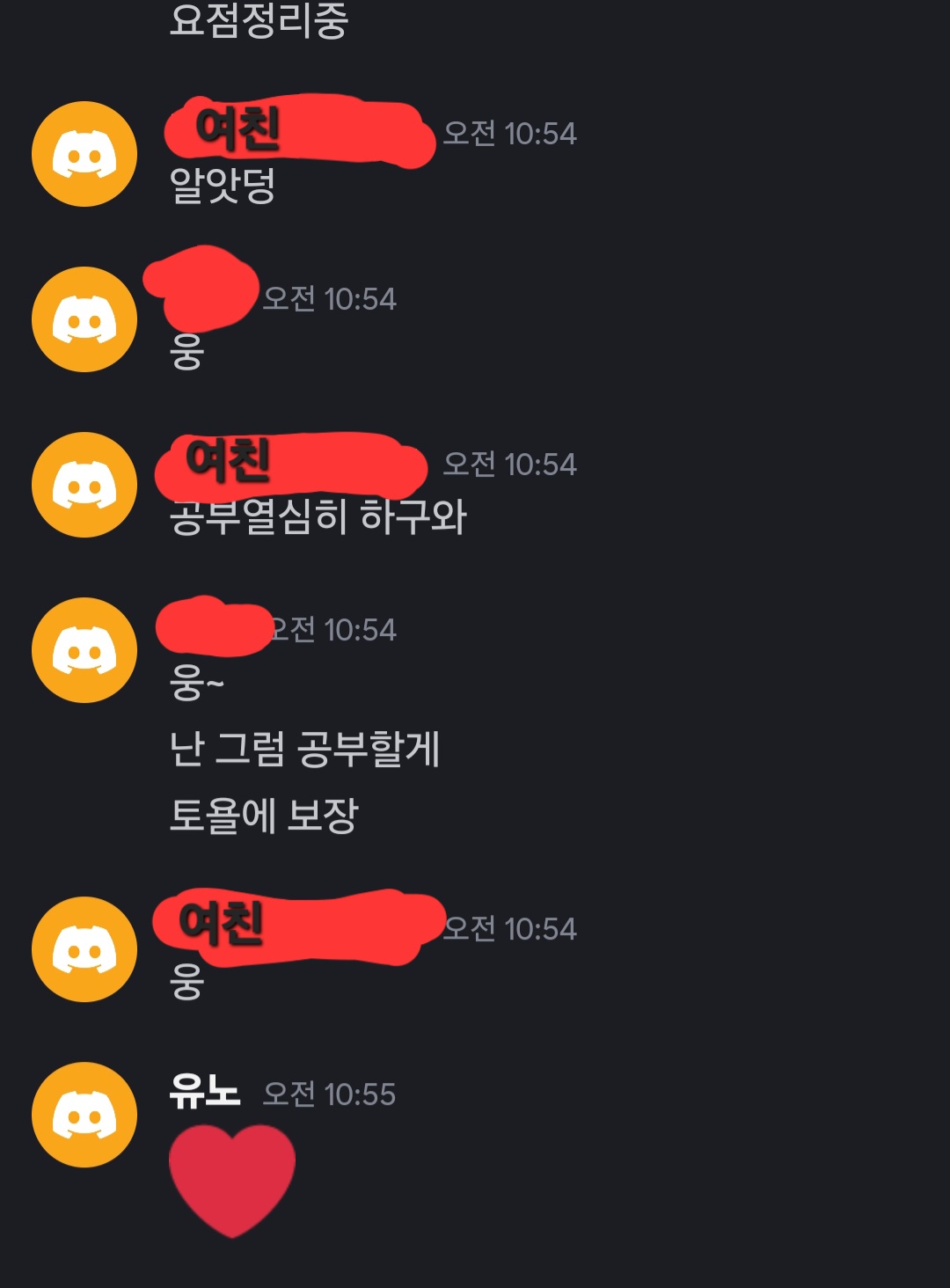Open avatar beside the 알앗덩 message

click(x=84, y=154)
